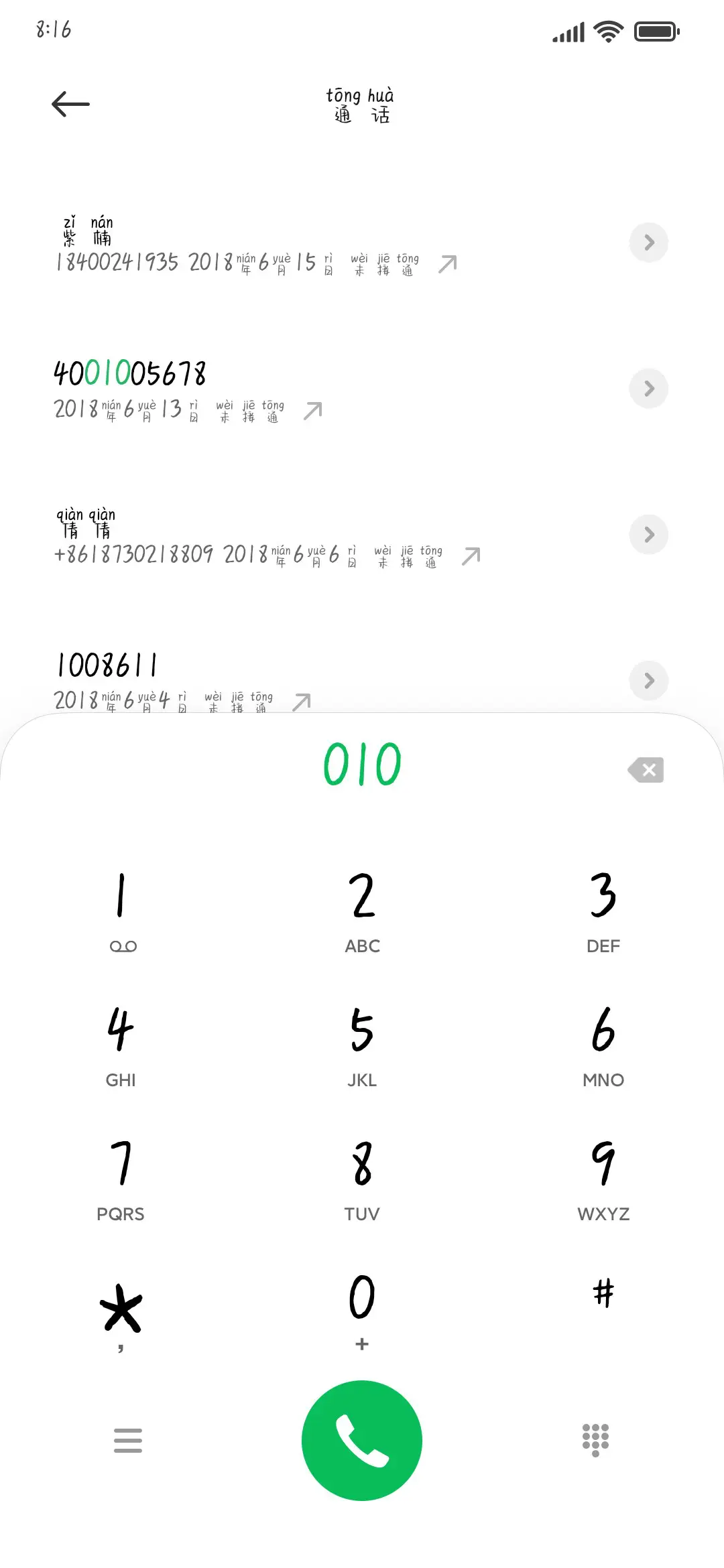Return the missed call to 倩倩
This screenshot has height=1568, width=724.
[x=471, y=556]
